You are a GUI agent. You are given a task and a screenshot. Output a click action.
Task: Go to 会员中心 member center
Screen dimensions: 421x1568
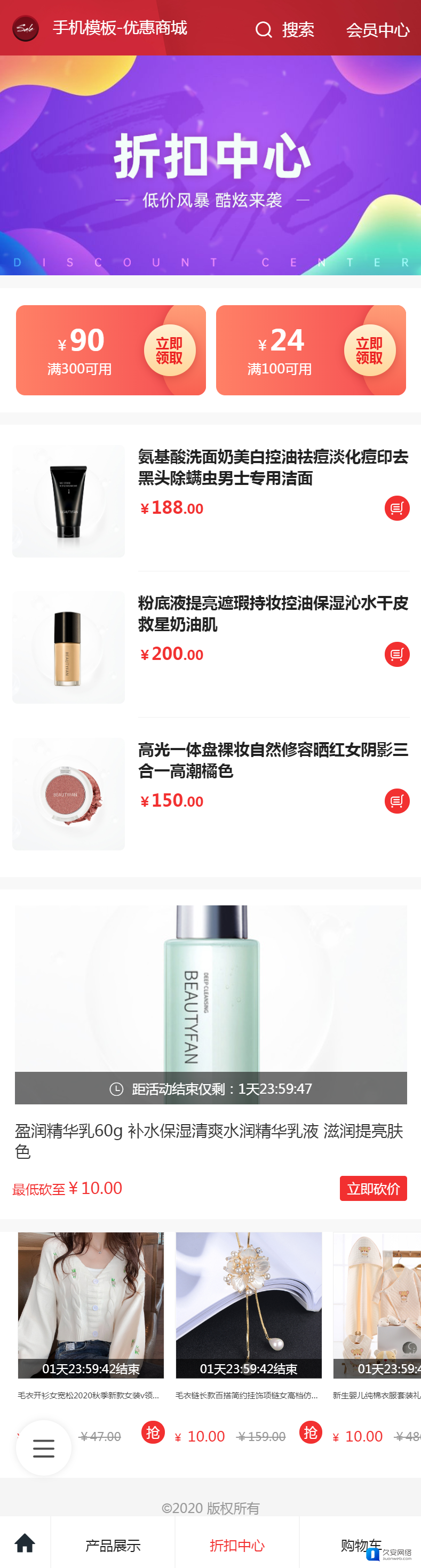tap(377, 29)
